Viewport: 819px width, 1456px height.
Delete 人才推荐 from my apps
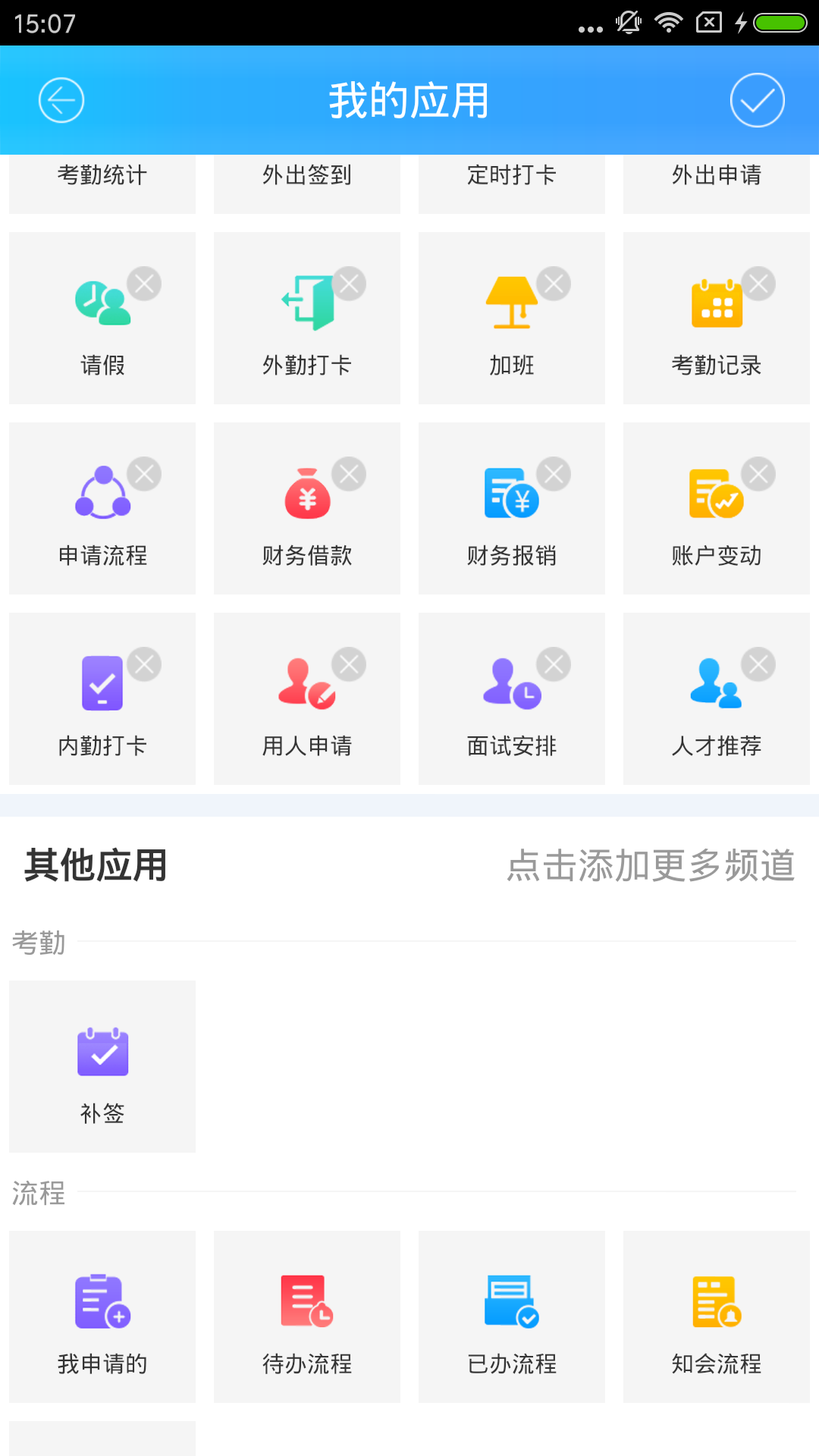758,664
